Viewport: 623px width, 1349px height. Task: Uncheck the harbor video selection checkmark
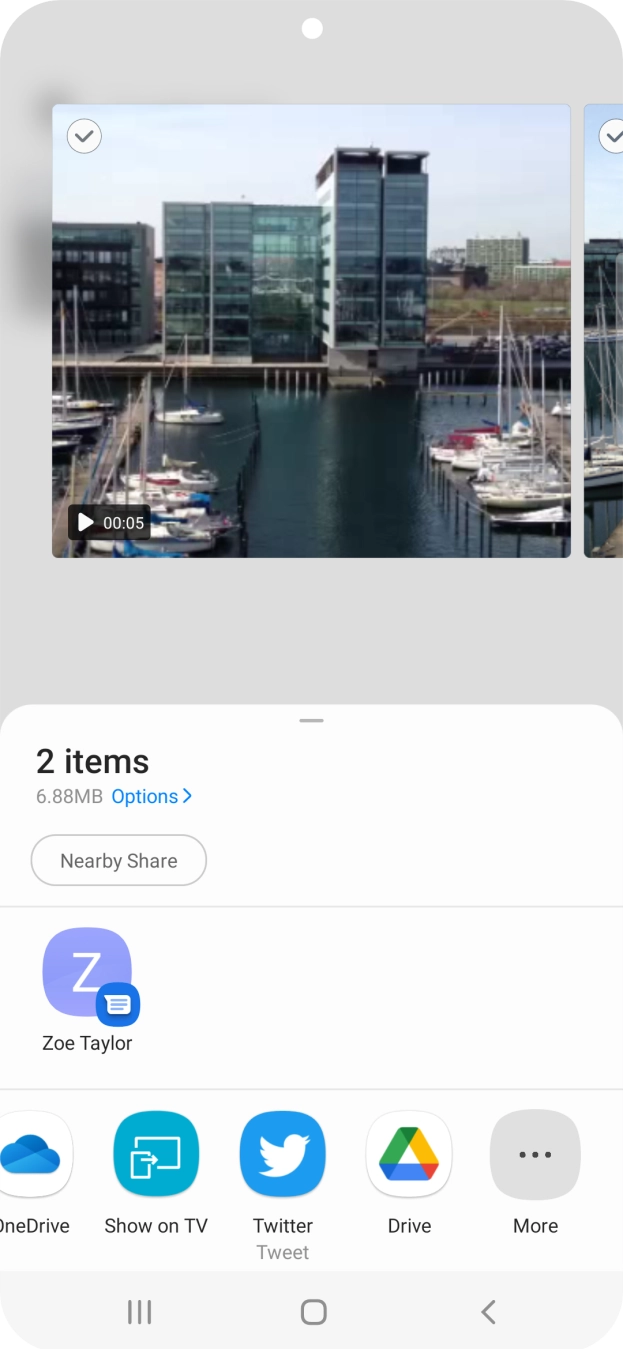coord(84,136)
